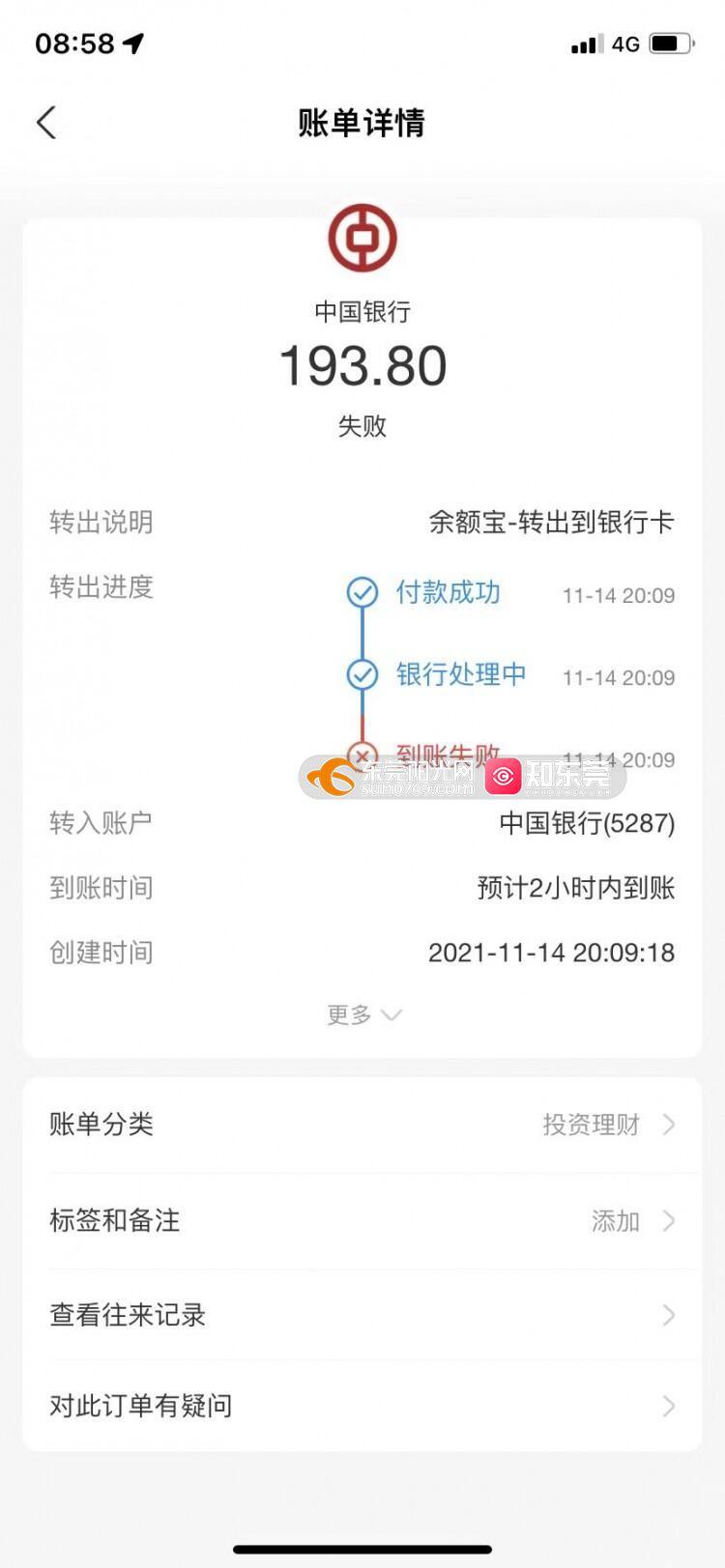Open 账单分类 category row

tap(362, 1125)
